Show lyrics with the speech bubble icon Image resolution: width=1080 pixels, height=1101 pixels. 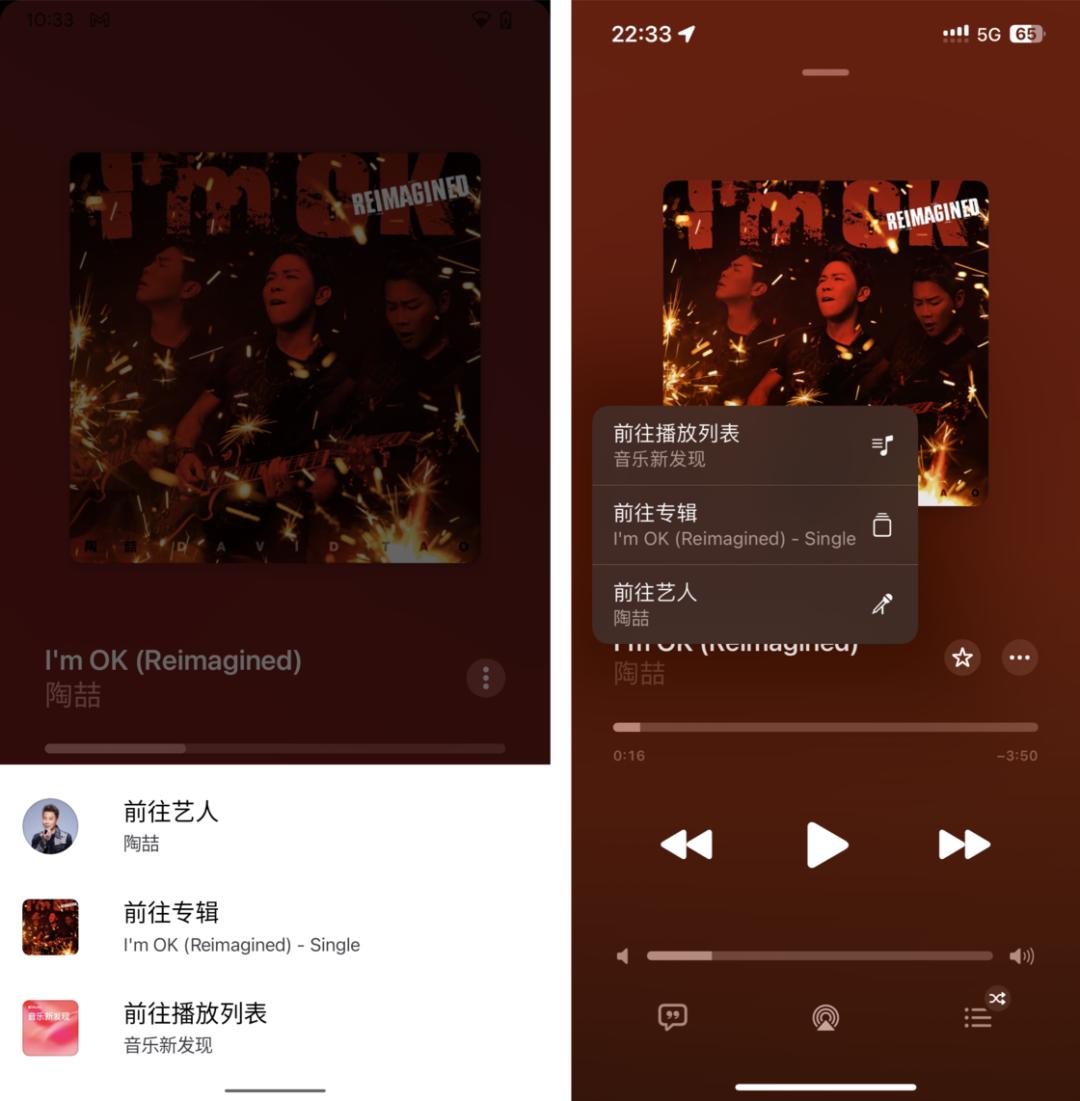coord(672,1017)
